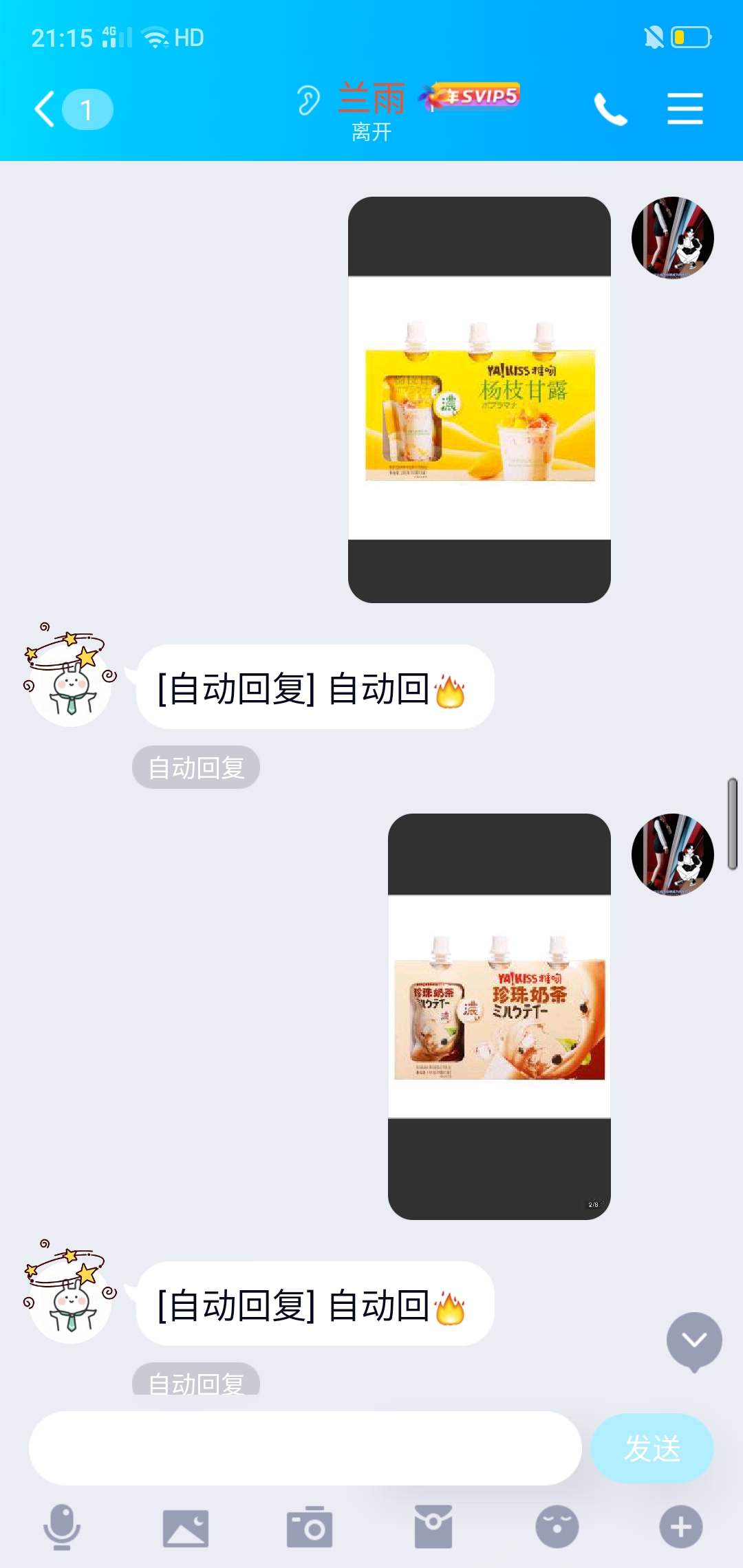Open the photo gallery picker
Screen dimensions: 743x1568
point(186,1527)
